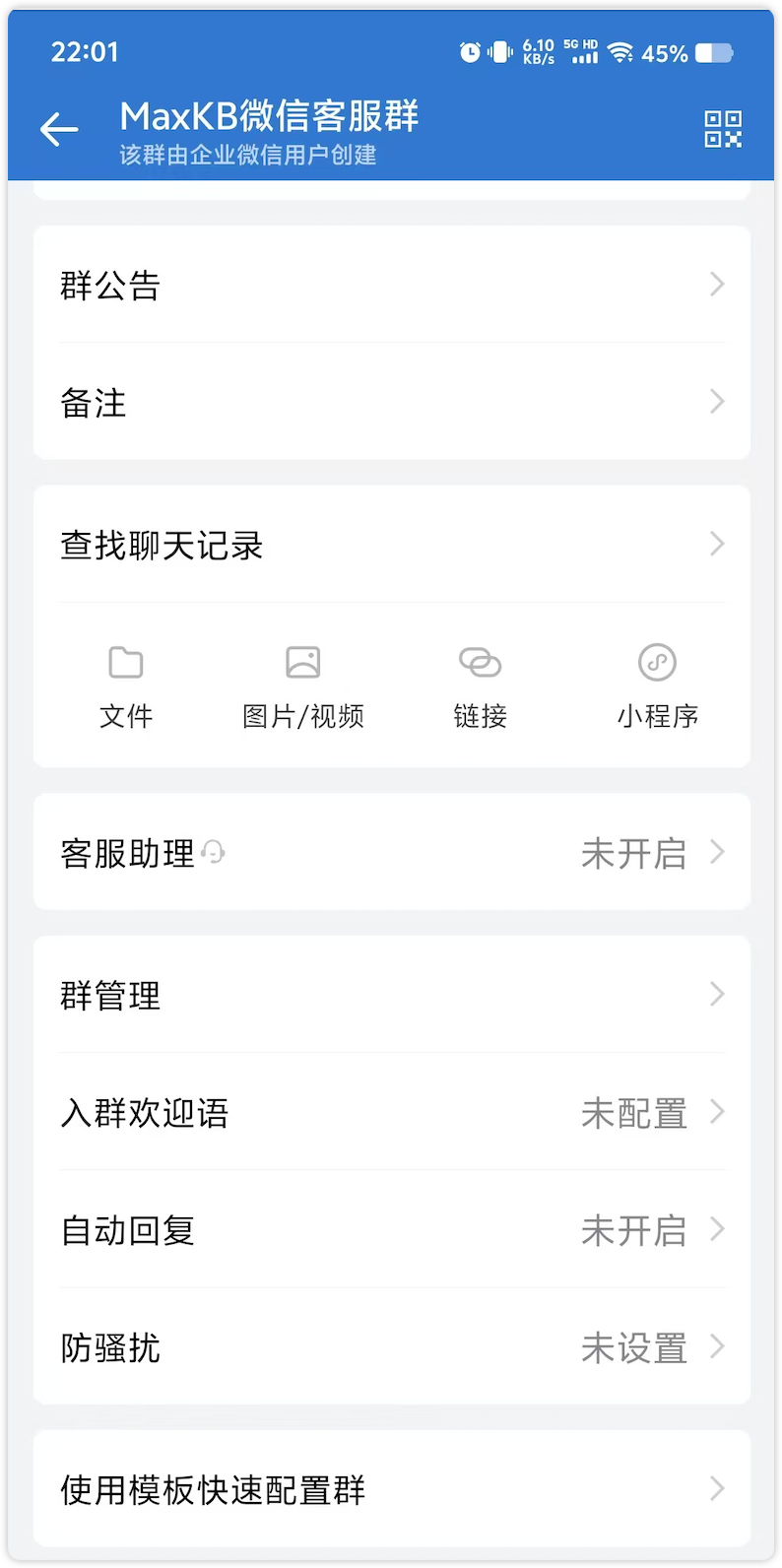The image size is (782, 1568).
Task: Open the 链接 (Links) icon
Action: coord(481,662)
